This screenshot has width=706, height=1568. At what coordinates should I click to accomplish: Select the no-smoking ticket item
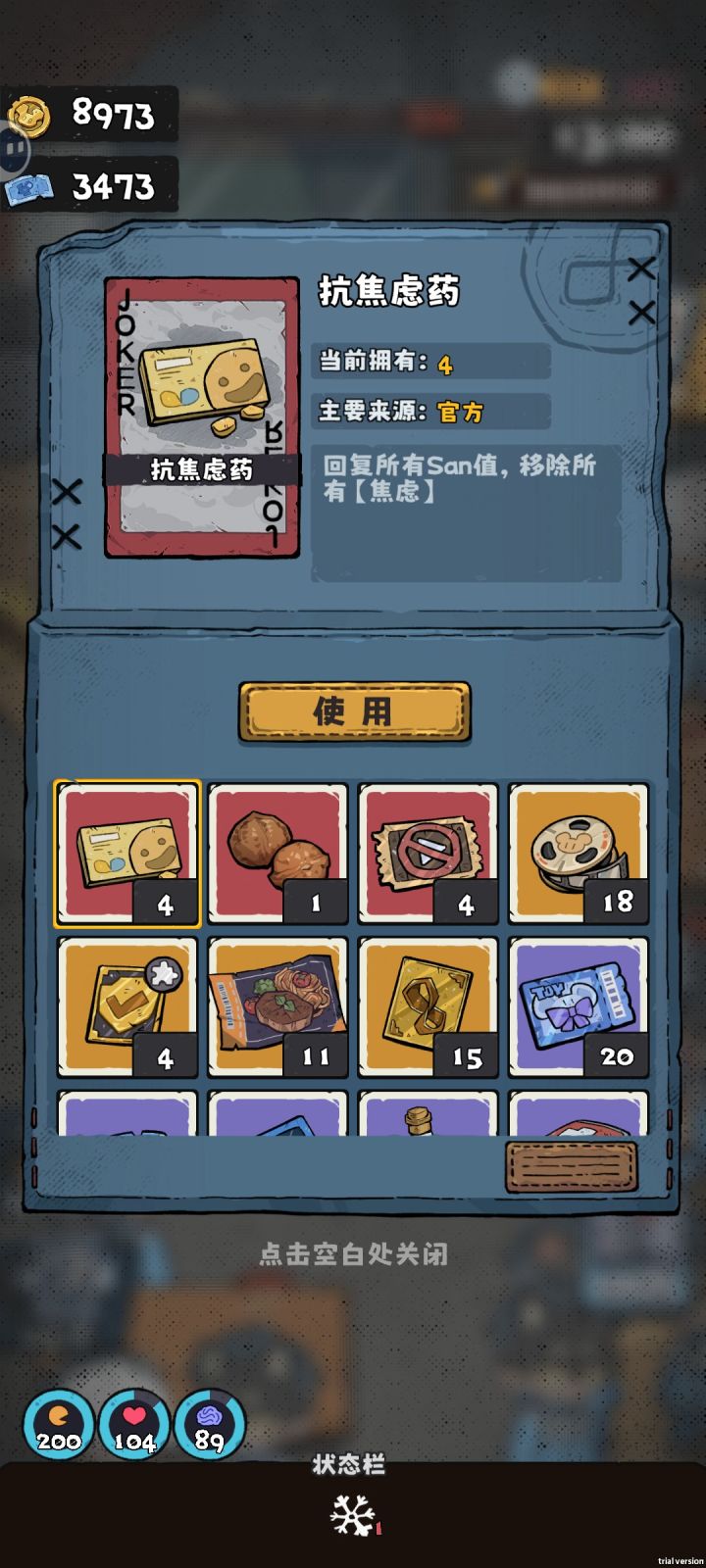pos(428,851)
